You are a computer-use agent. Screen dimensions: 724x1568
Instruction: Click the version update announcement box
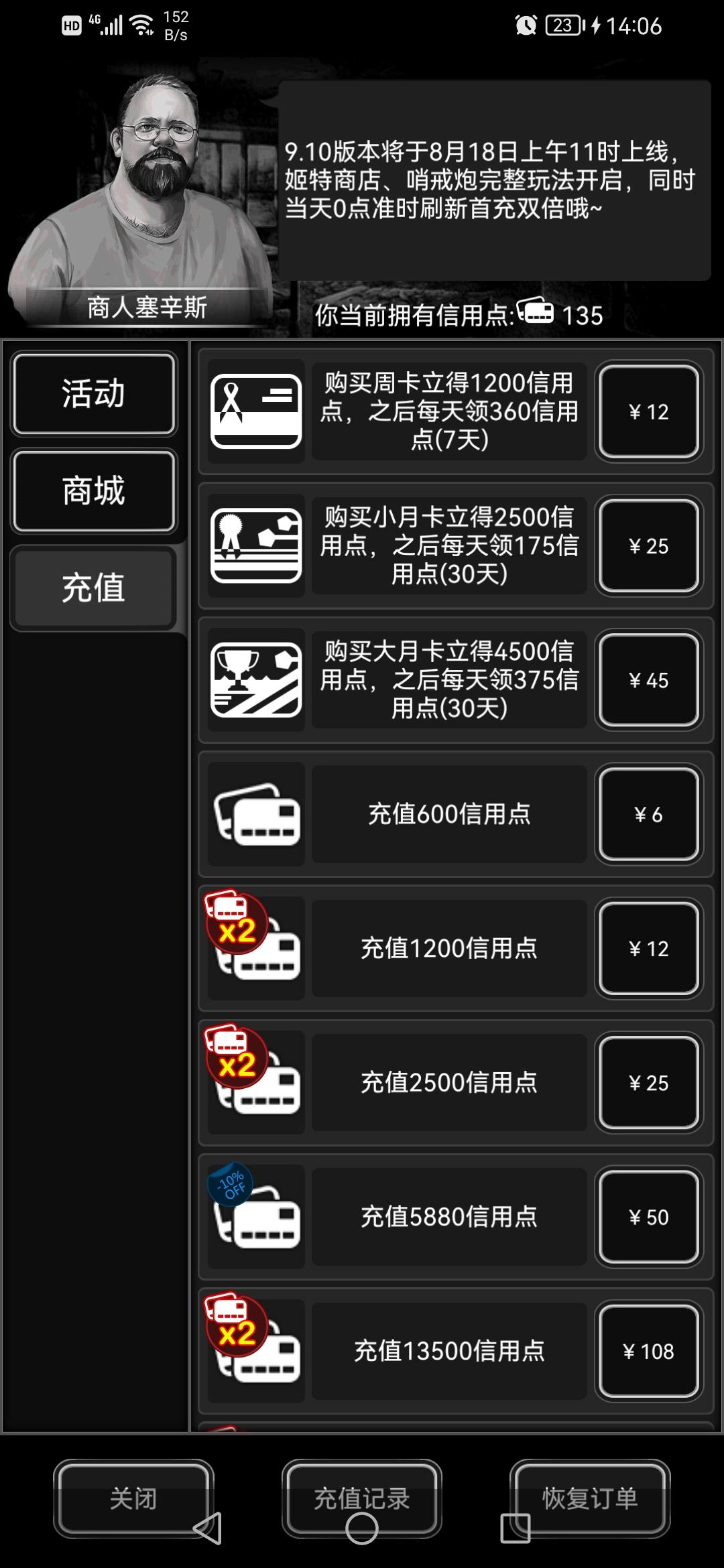coord(493,181)
